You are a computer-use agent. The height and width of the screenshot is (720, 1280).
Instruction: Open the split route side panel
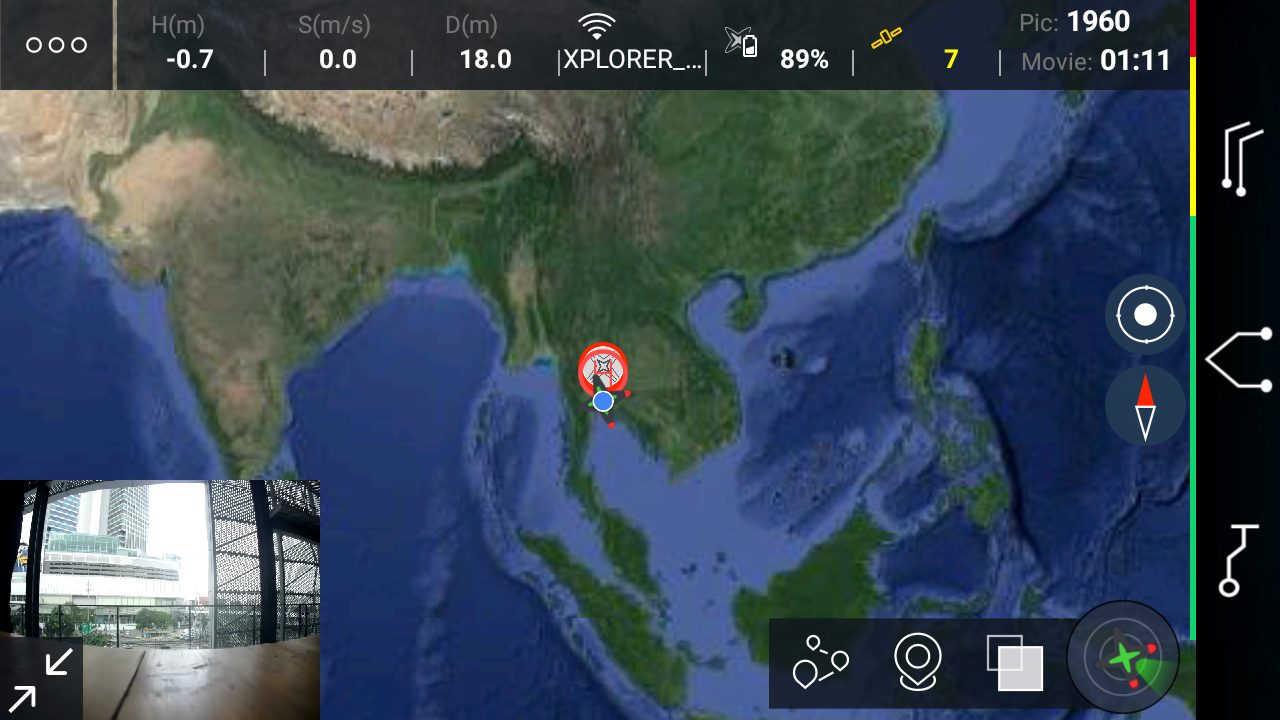tap(1240, 359)
